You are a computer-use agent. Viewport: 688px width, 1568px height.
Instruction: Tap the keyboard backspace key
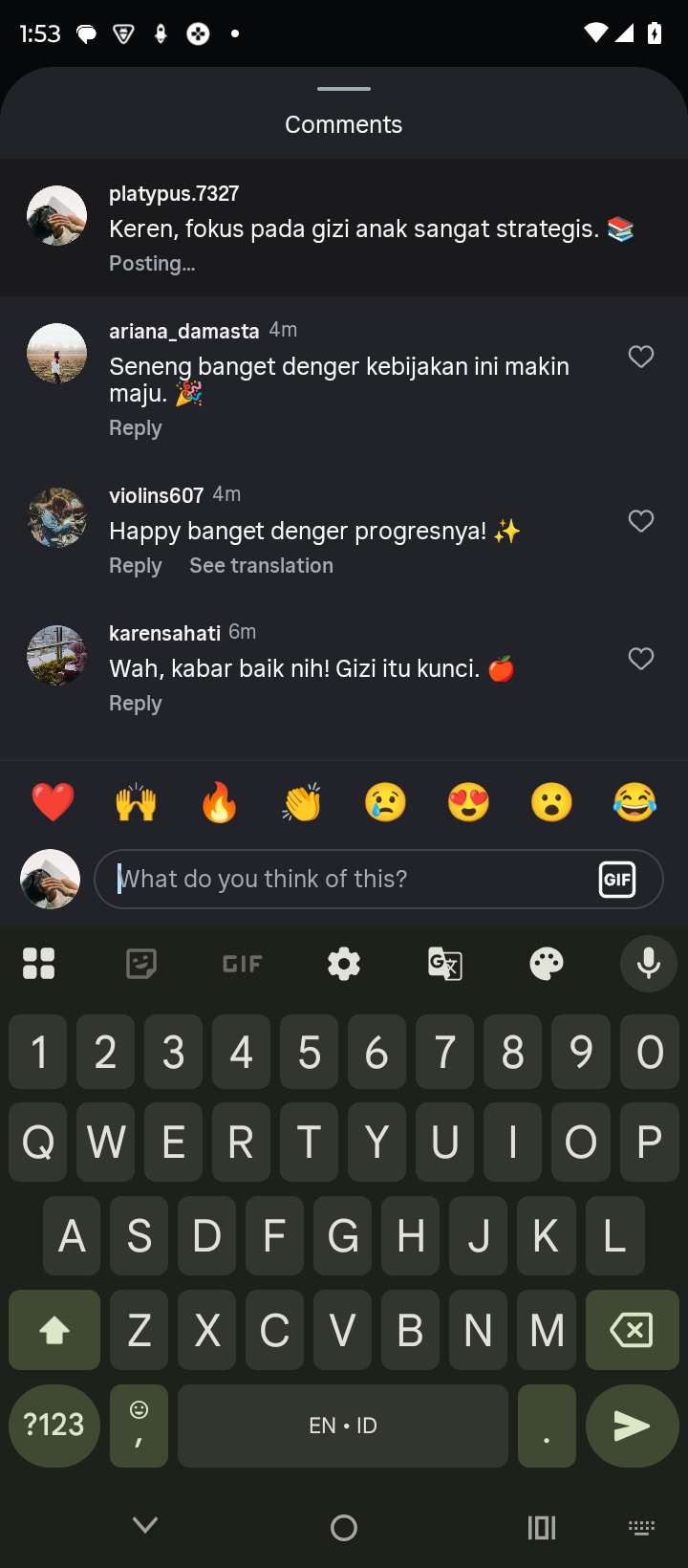pyautogui.click(x=632, y=1330)
